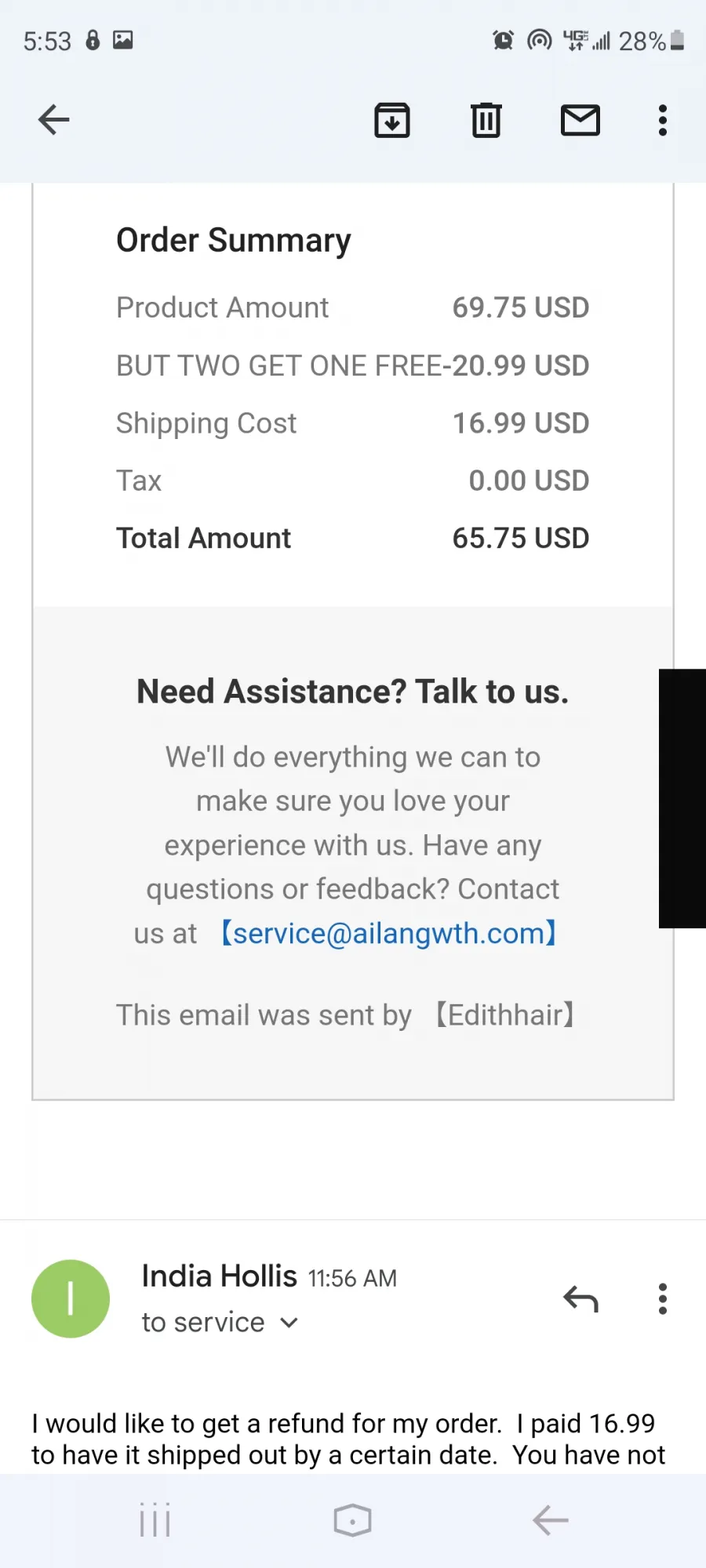
Task: Go back to the inbox
Action: (x=54, y=120)
